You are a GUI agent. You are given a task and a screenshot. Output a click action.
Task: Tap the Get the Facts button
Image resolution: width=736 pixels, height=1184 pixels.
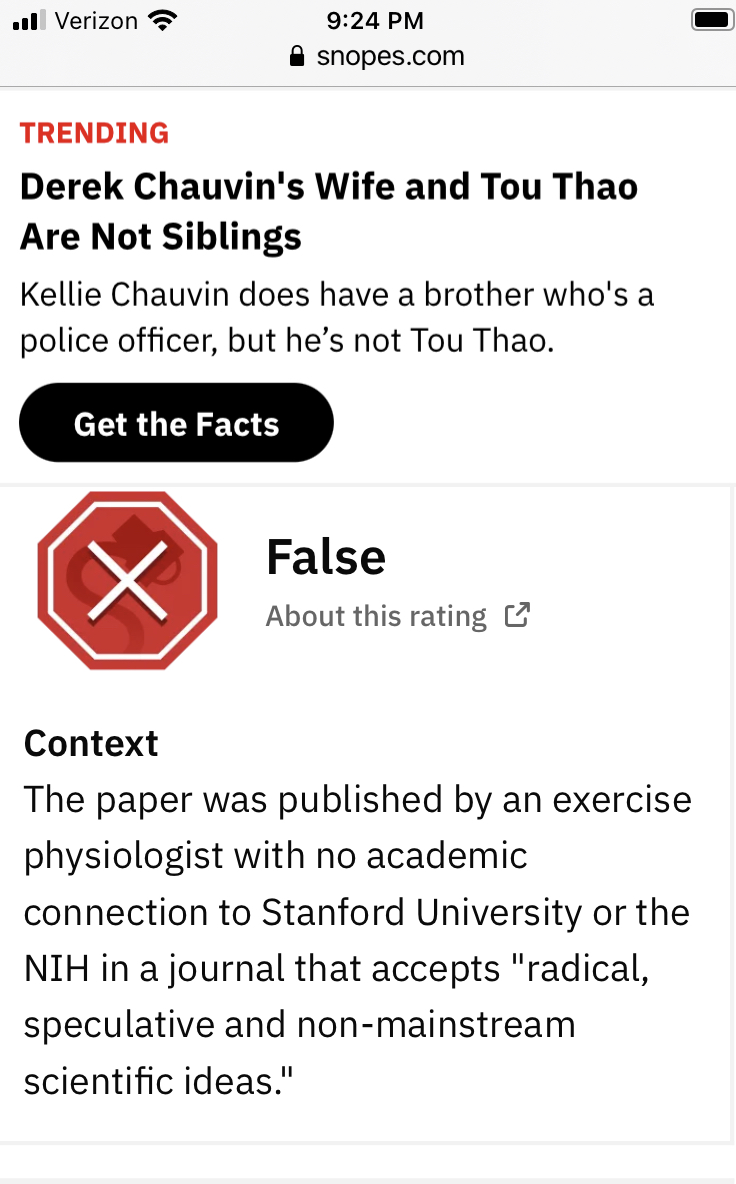(x=176, y=423)
